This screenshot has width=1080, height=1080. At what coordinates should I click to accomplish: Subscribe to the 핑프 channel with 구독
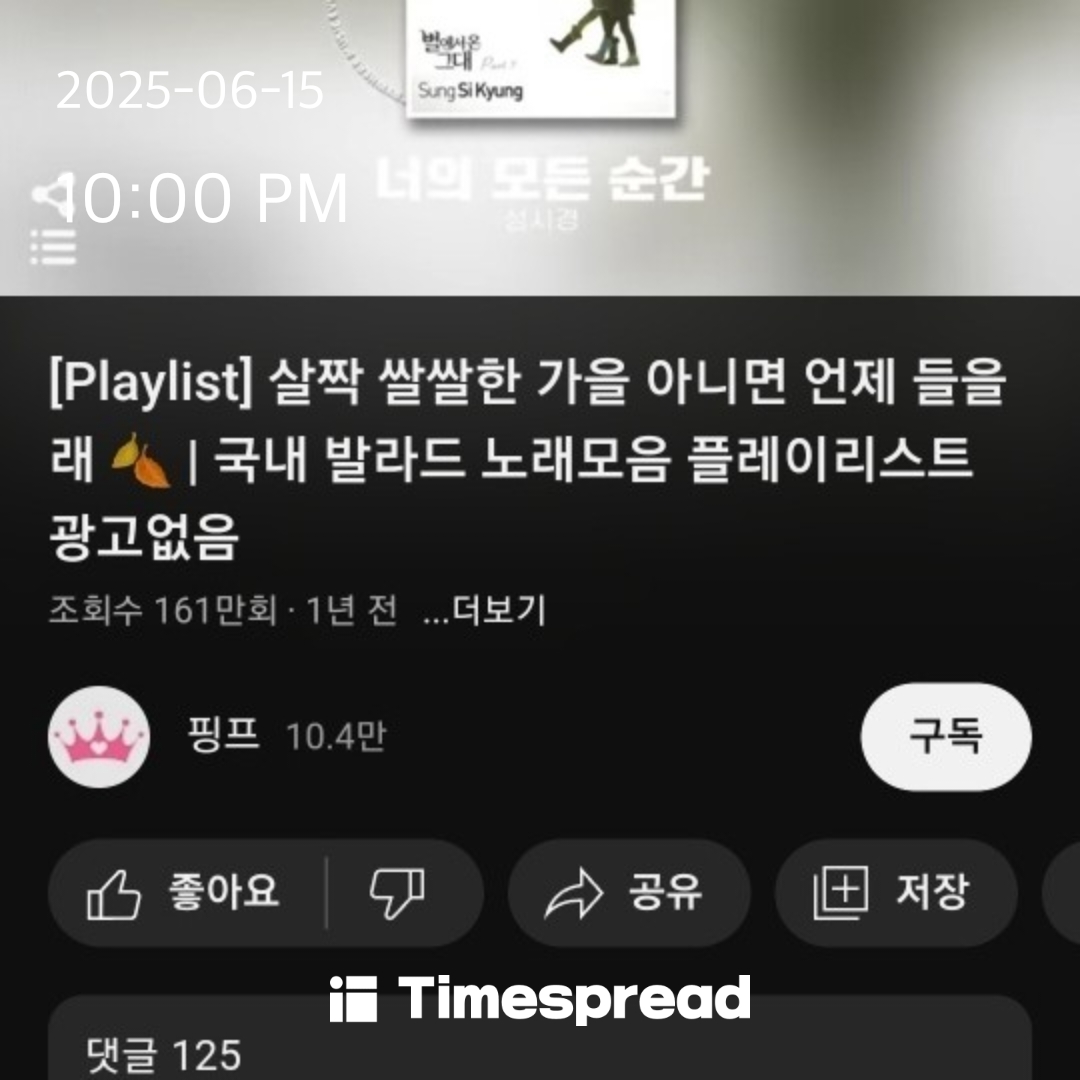(945, 737)
